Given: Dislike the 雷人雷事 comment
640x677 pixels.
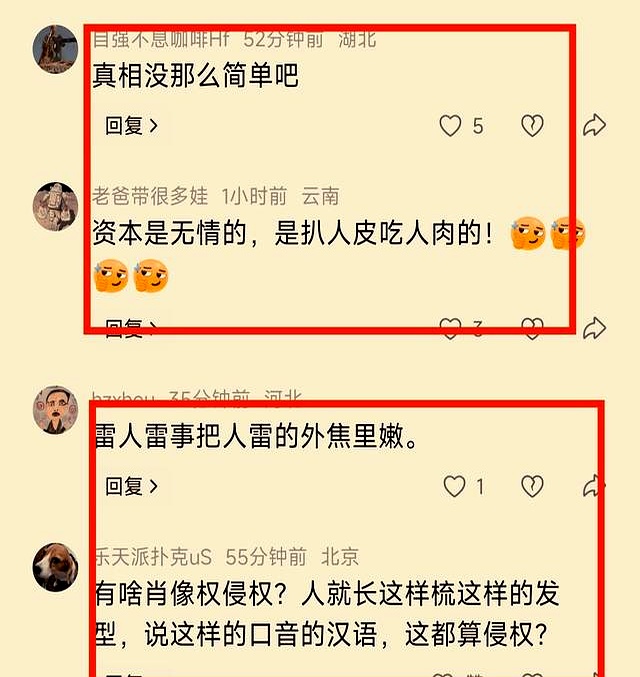Looking at the screenshot, I should tap(532, 486).
